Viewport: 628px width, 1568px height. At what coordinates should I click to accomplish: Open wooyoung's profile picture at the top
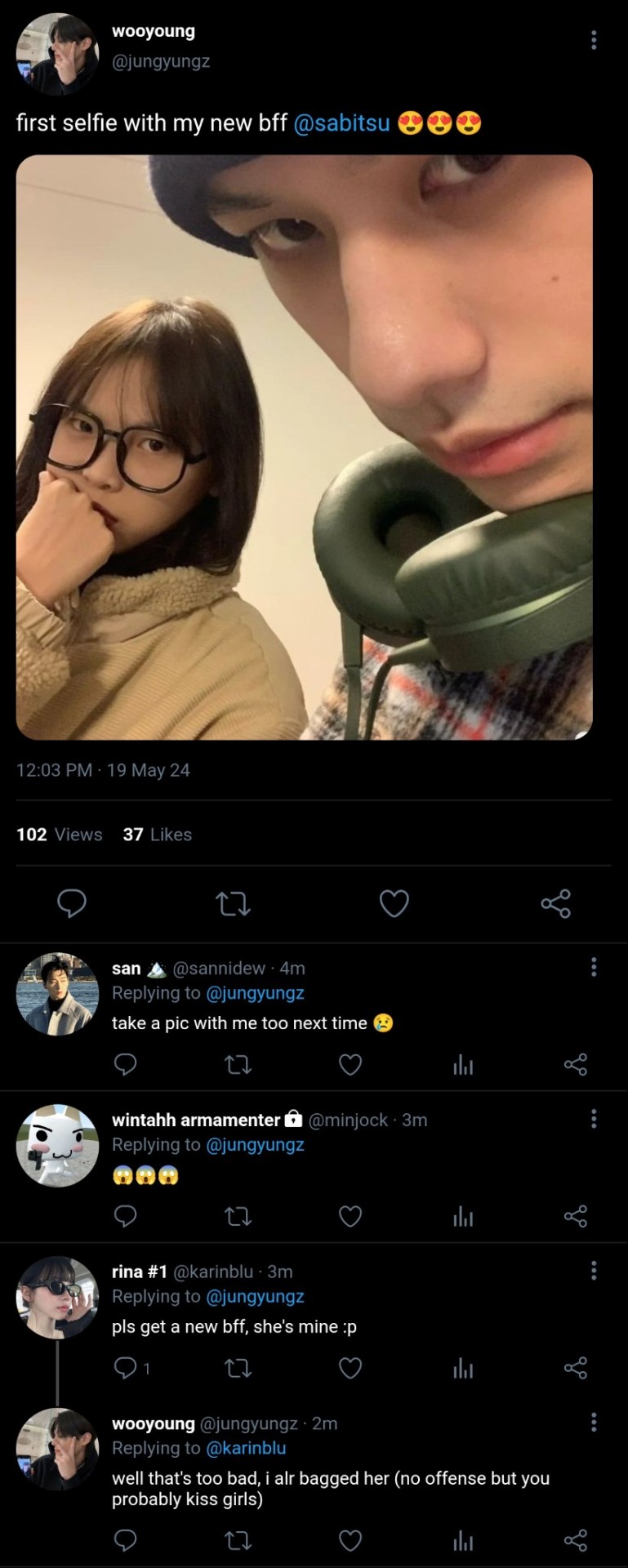click(57, 54)
